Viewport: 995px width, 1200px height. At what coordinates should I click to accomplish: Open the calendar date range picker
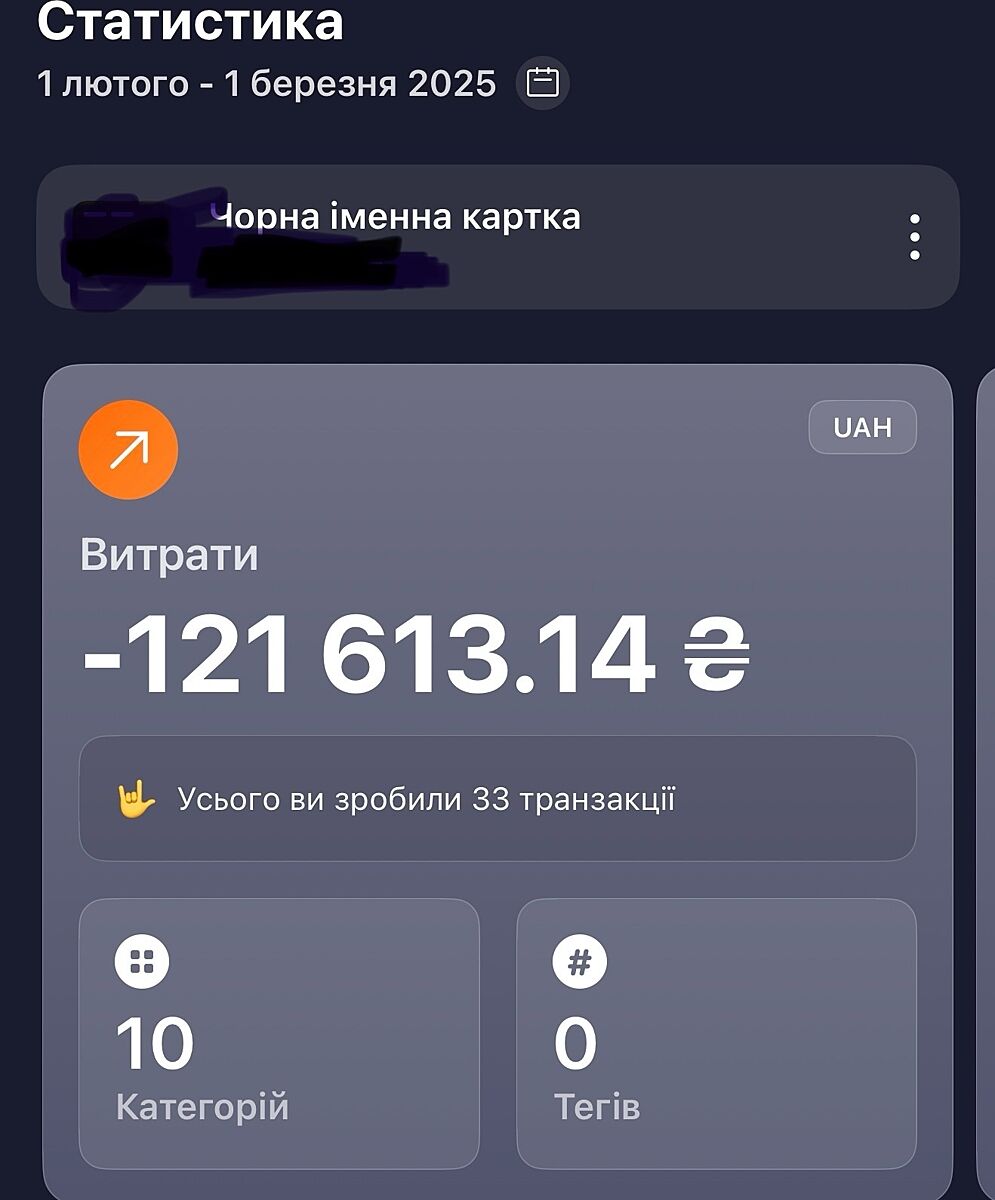pyautogui.click(x=542, y=82)
